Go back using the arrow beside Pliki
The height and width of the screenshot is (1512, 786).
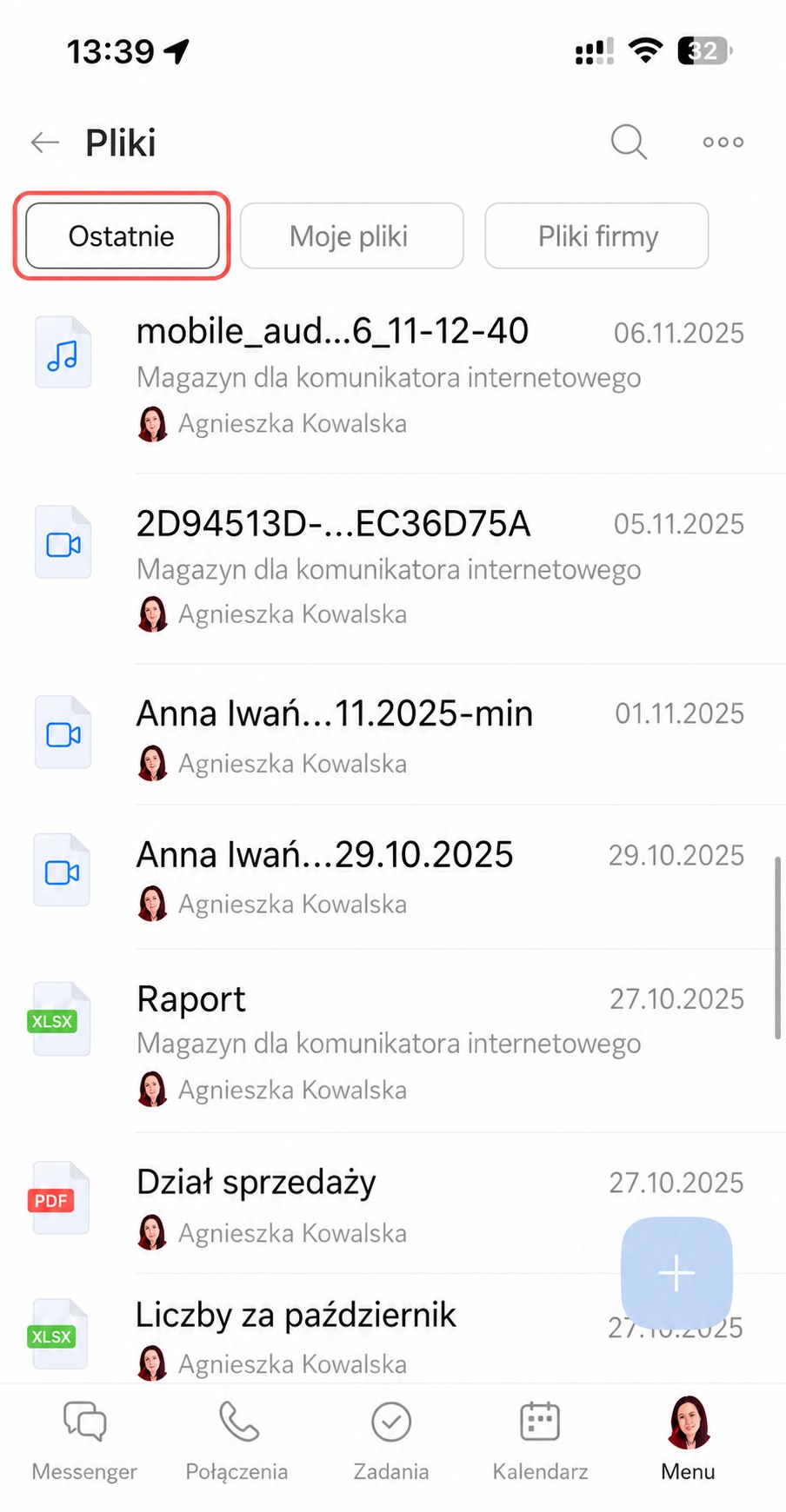pyautogui.click(x=44, y=142)
